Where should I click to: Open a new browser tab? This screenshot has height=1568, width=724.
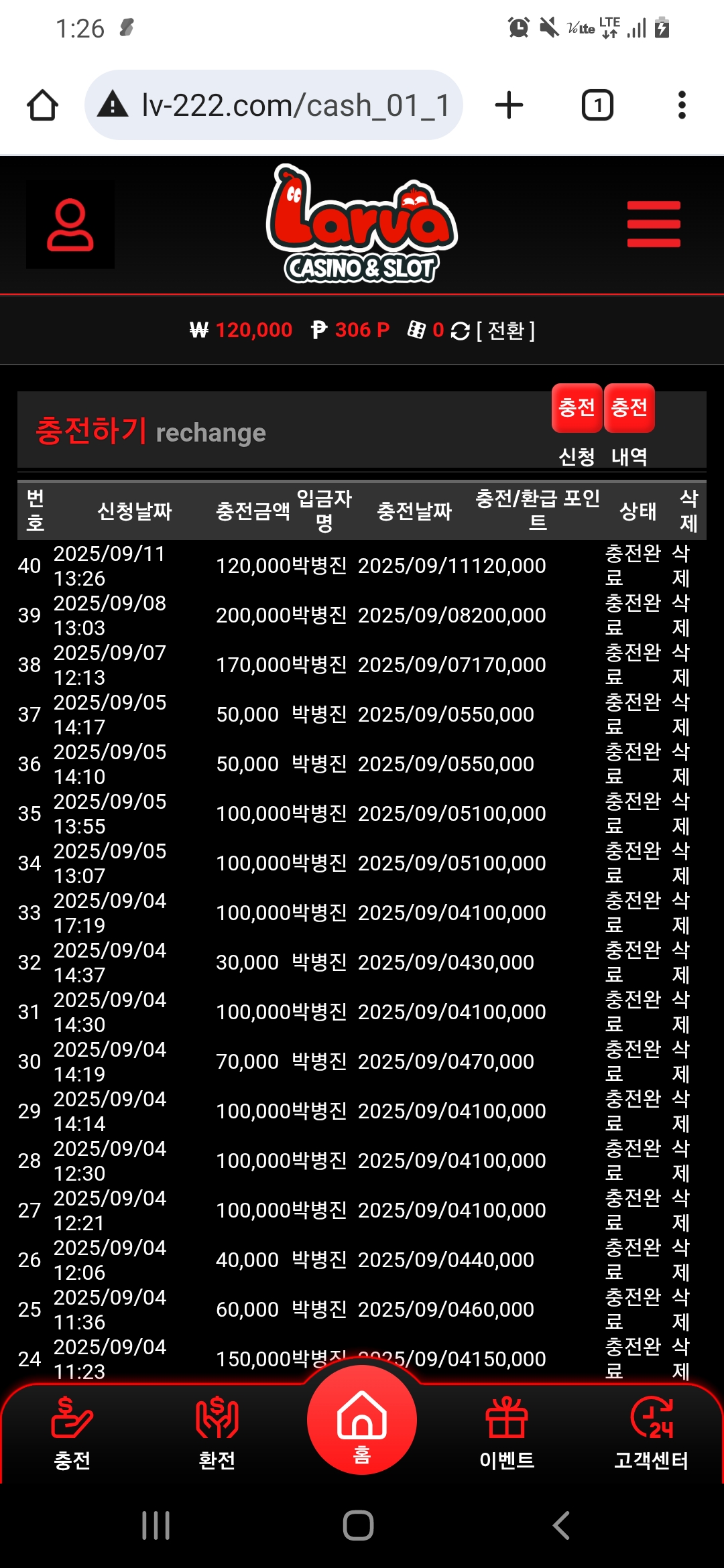509,105
